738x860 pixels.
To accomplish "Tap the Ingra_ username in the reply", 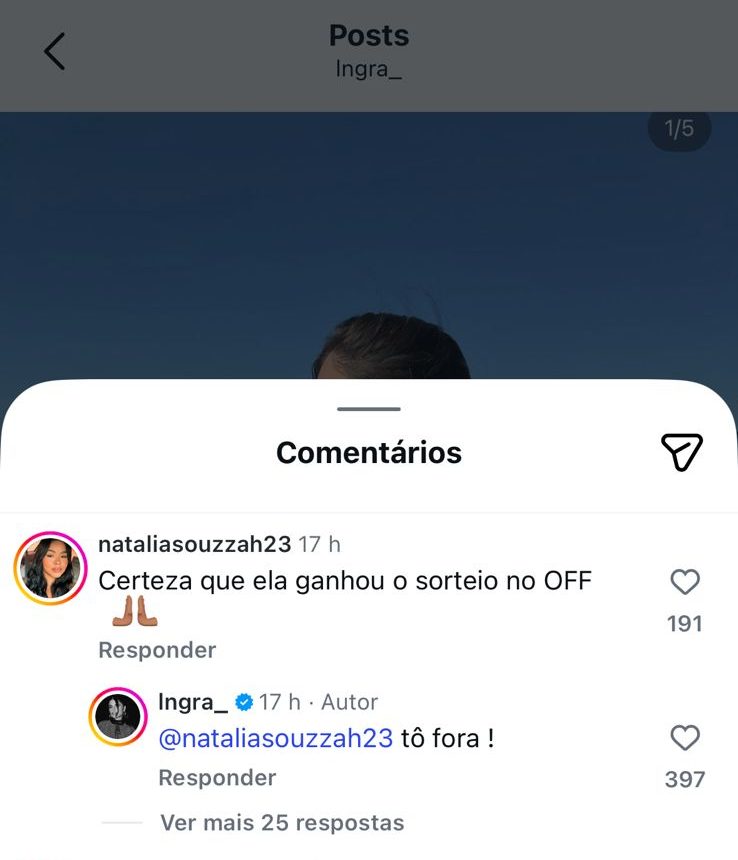I will (193, 702).
